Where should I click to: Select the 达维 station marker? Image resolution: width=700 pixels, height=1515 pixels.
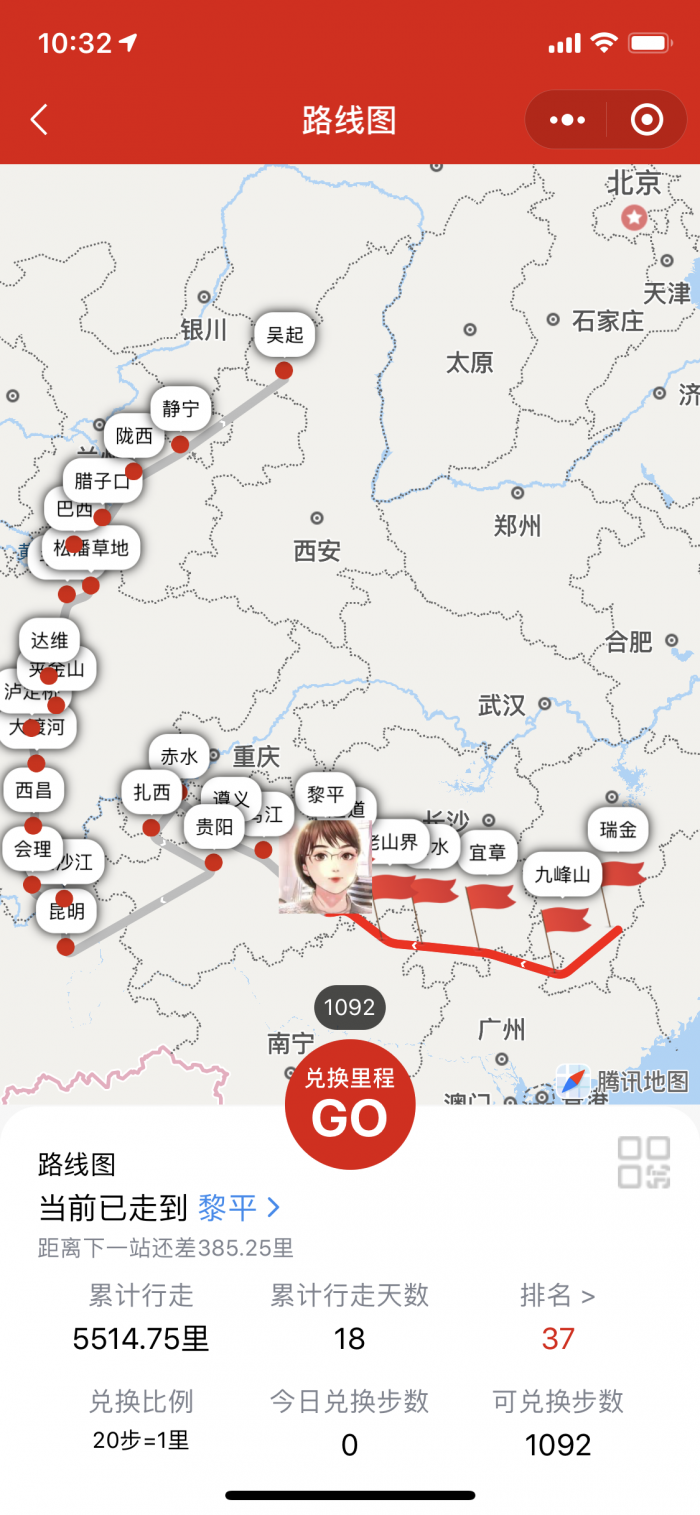49,640
